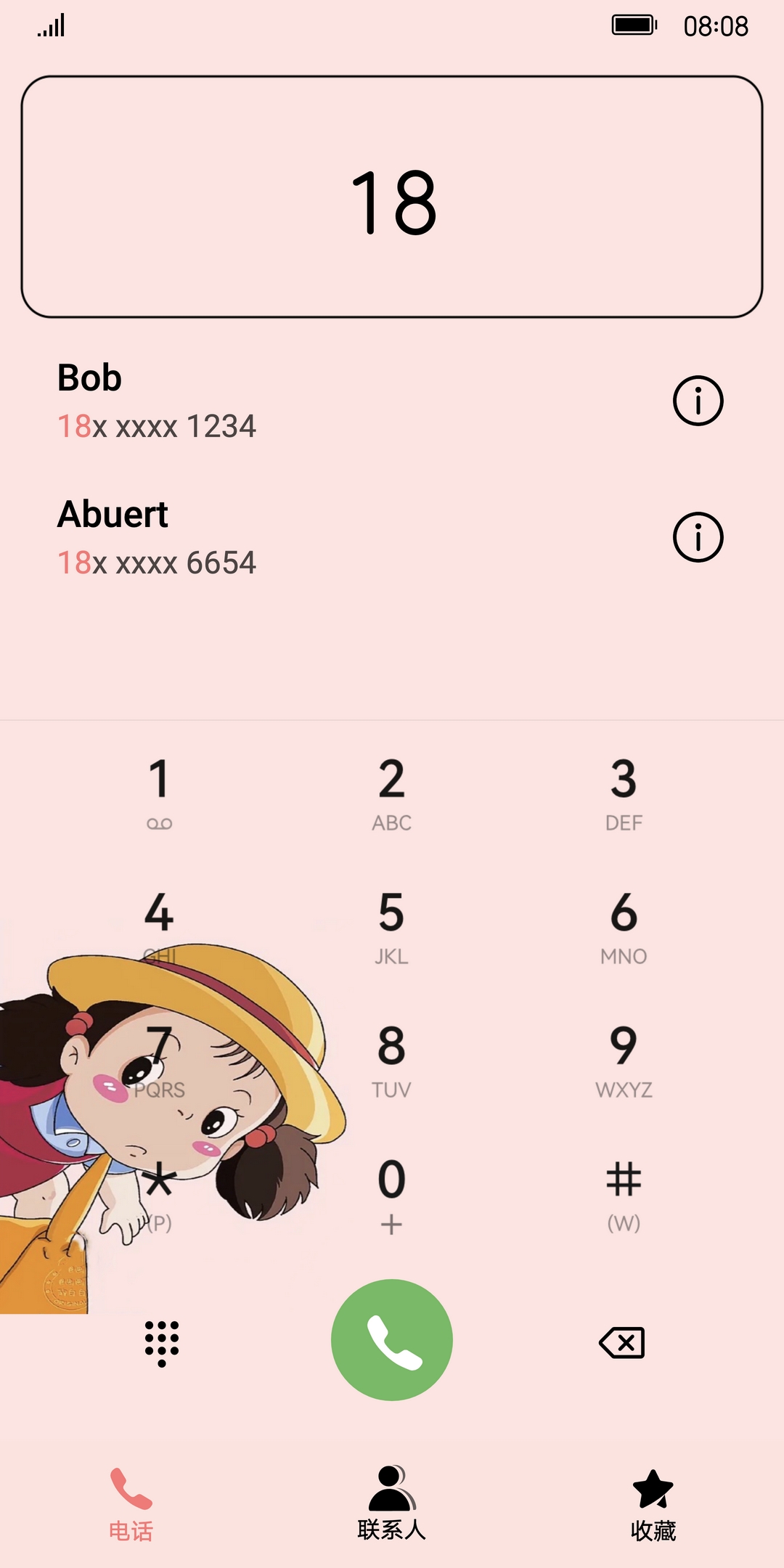Switch to the 联系人 contacts tab
The image size is (784, 1568).
[391, 1503]
